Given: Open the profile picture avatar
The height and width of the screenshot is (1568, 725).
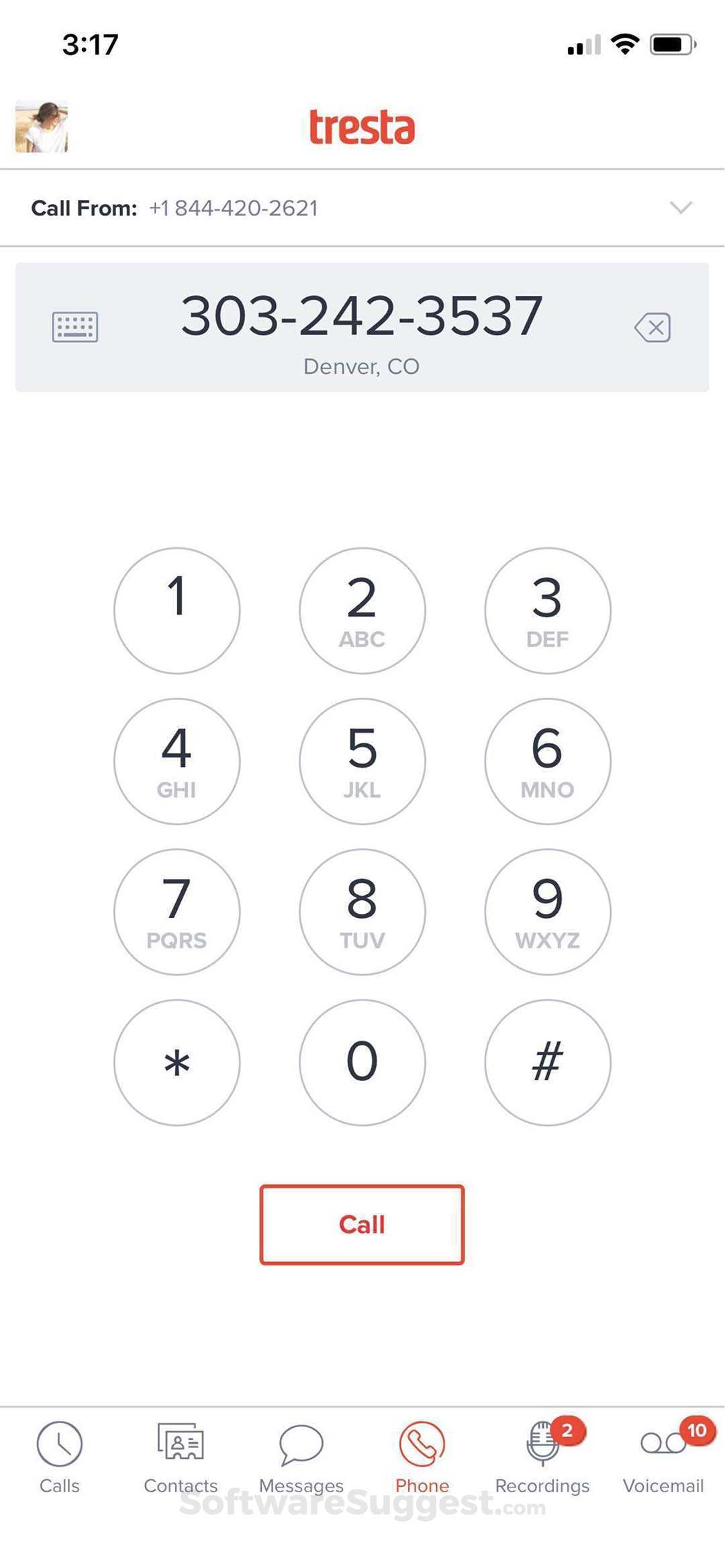Looking at the screenshot, I should [x=42, y=127].
